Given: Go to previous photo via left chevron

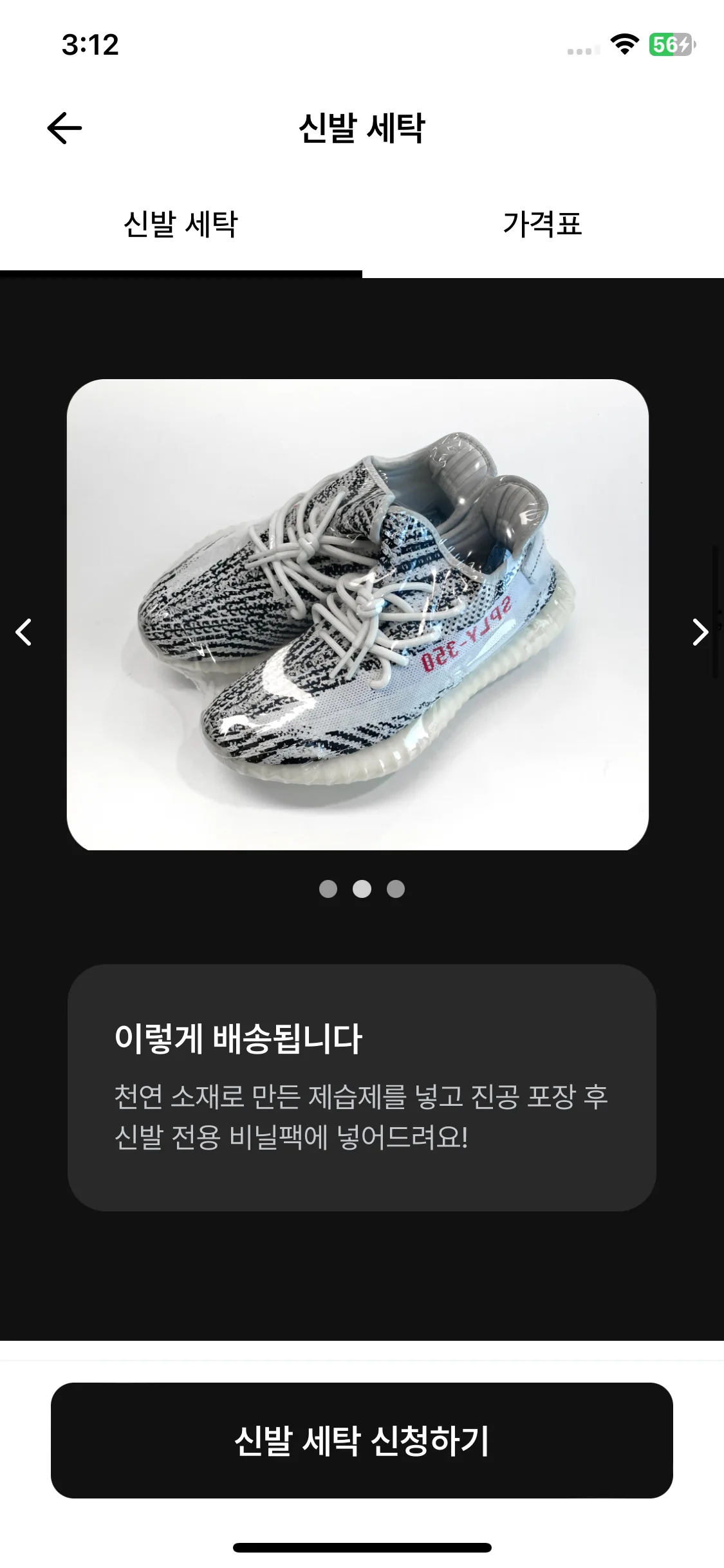Looking at the screenshot, I should [24, 633].
